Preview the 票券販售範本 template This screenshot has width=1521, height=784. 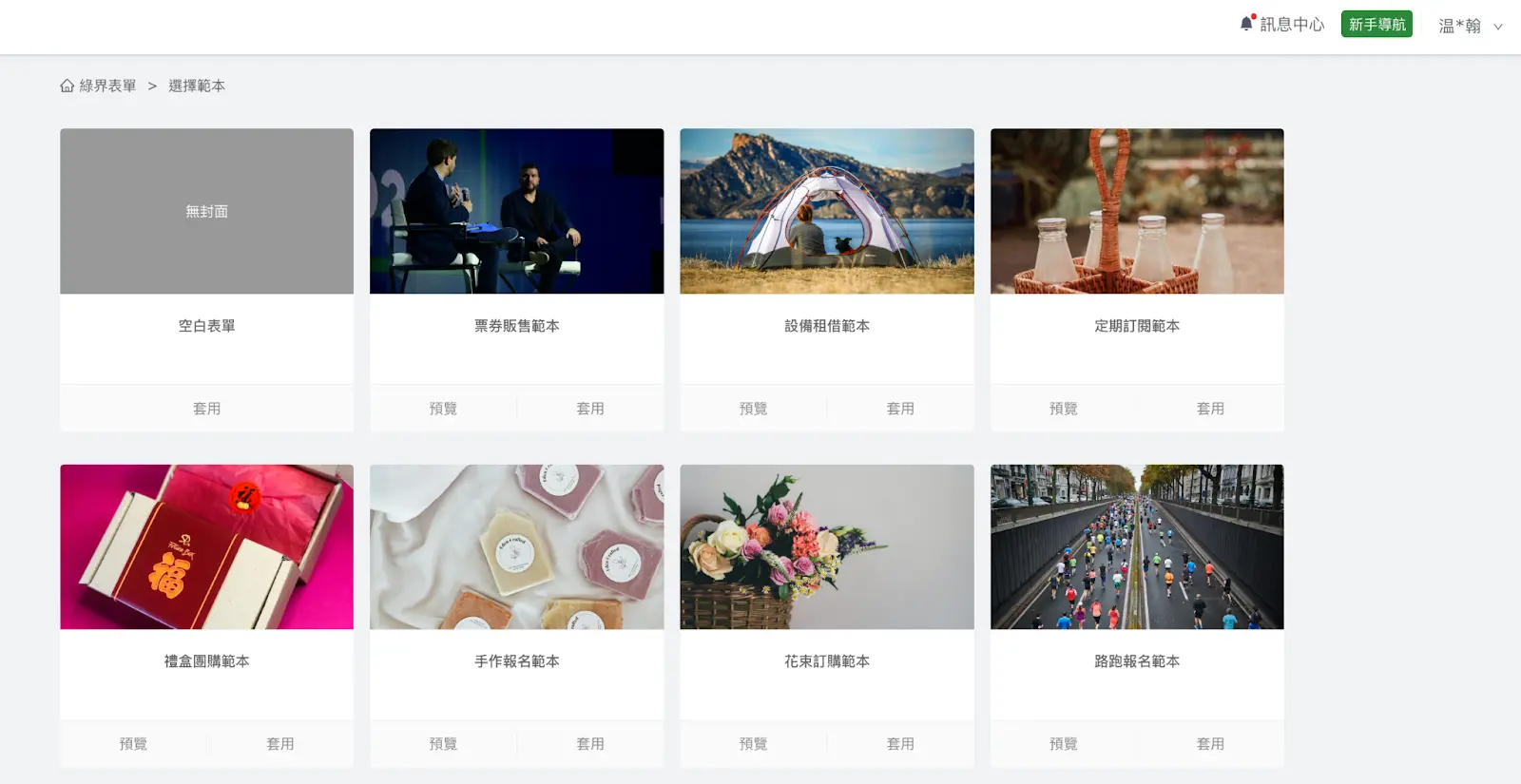pyautogui.click(x=443, y=409)
